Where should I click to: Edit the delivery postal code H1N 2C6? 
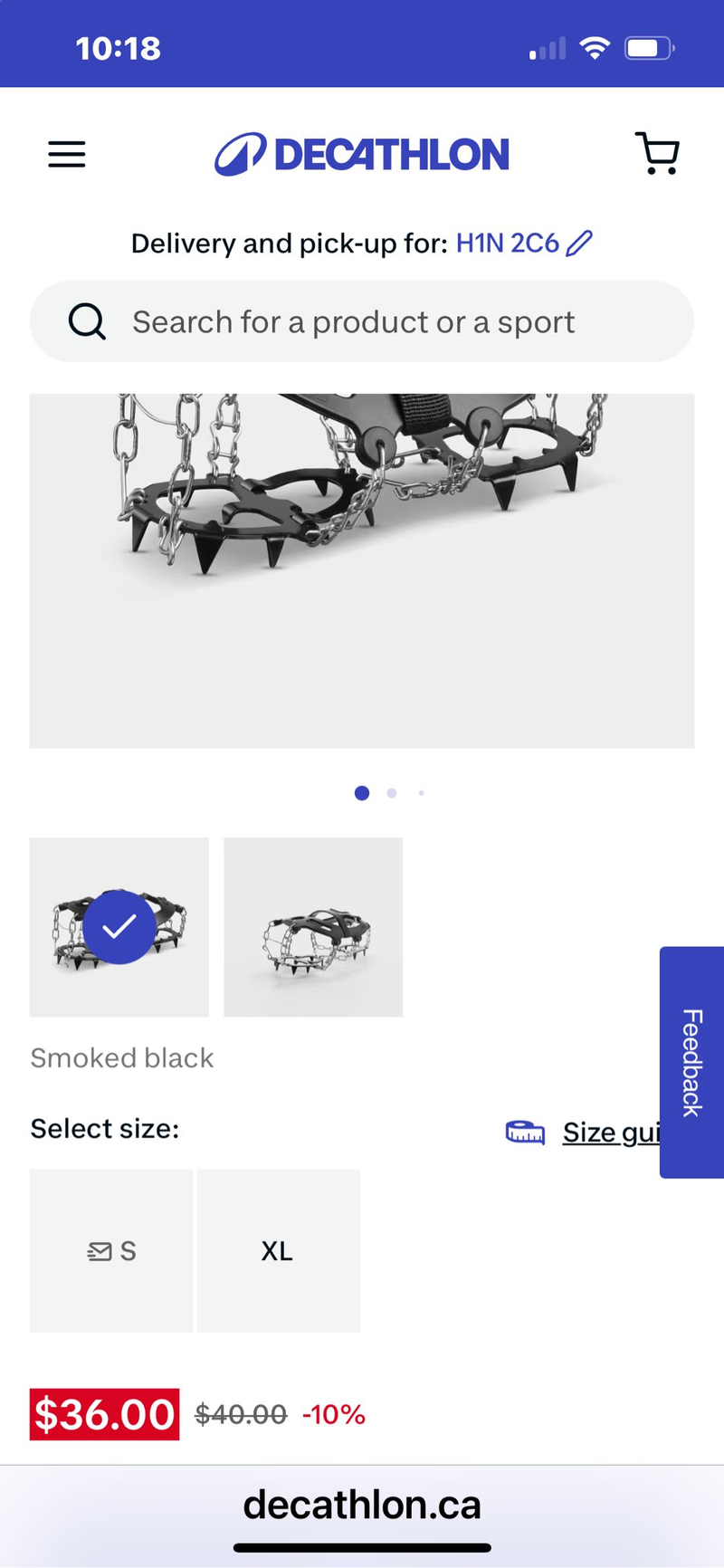(x=579, y=243)
